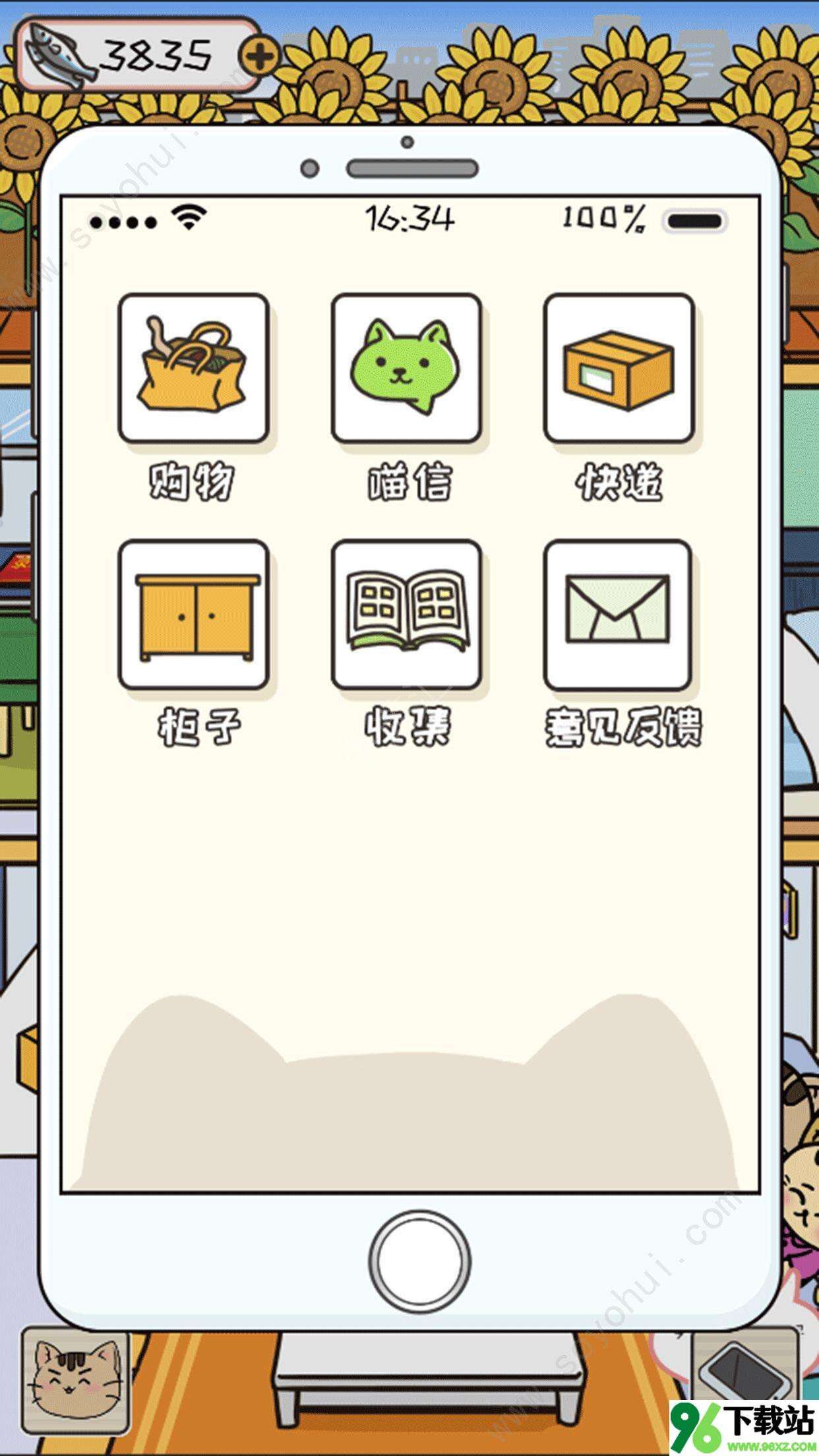The height and width of the screenshot is (1456, 819).
Task: Open the 柜子 cabinet app
Action: click(x=193, y=615)
